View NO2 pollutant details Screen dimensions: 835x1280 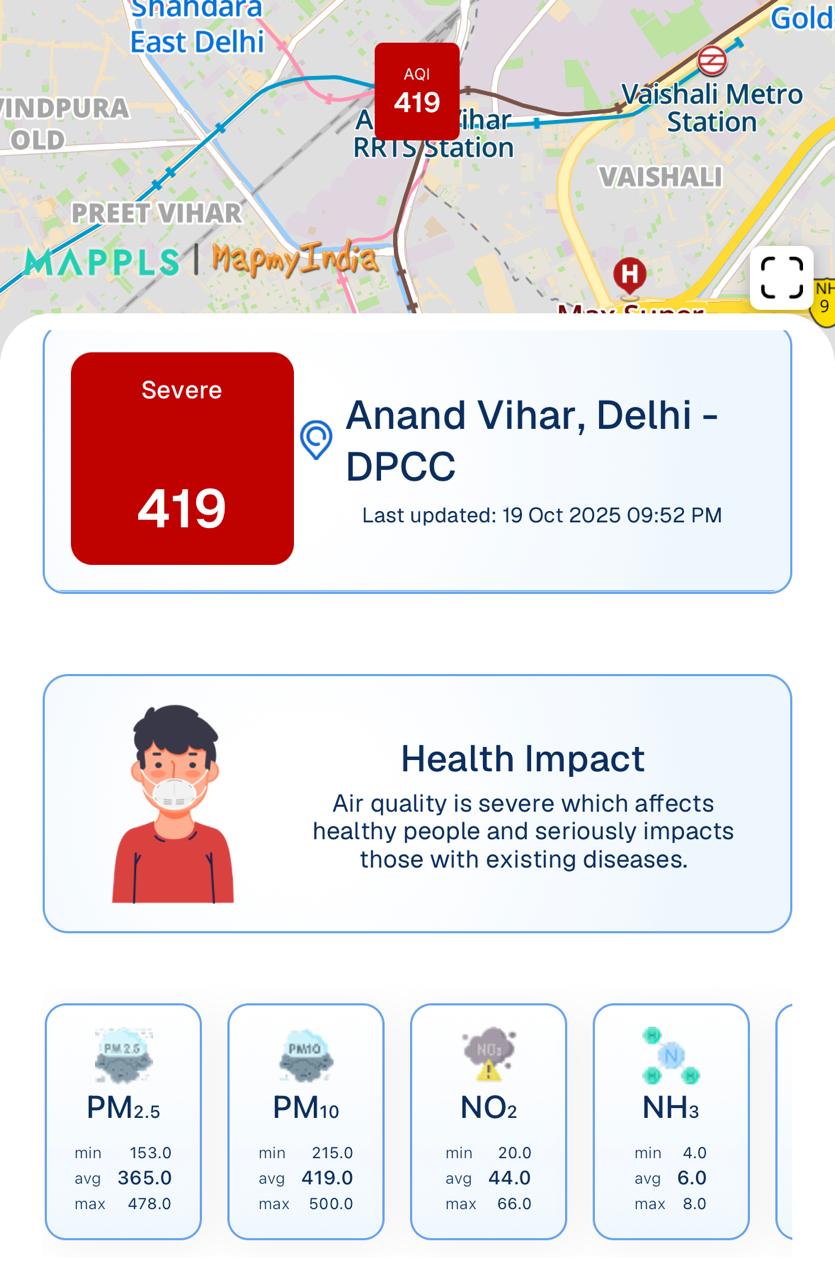pos(488,1121)
